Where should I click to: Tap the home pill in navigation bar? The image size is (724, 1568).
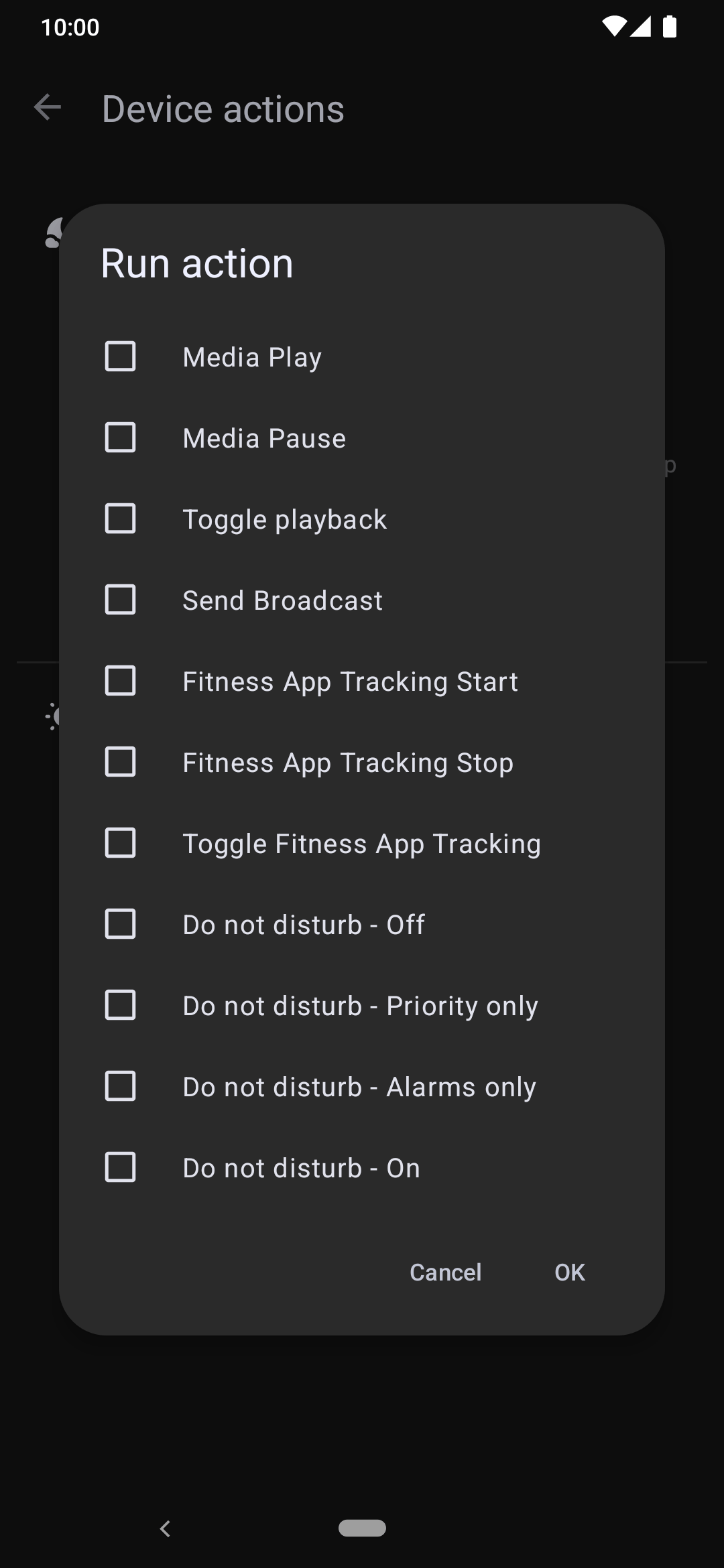(x=362, y=1528)
